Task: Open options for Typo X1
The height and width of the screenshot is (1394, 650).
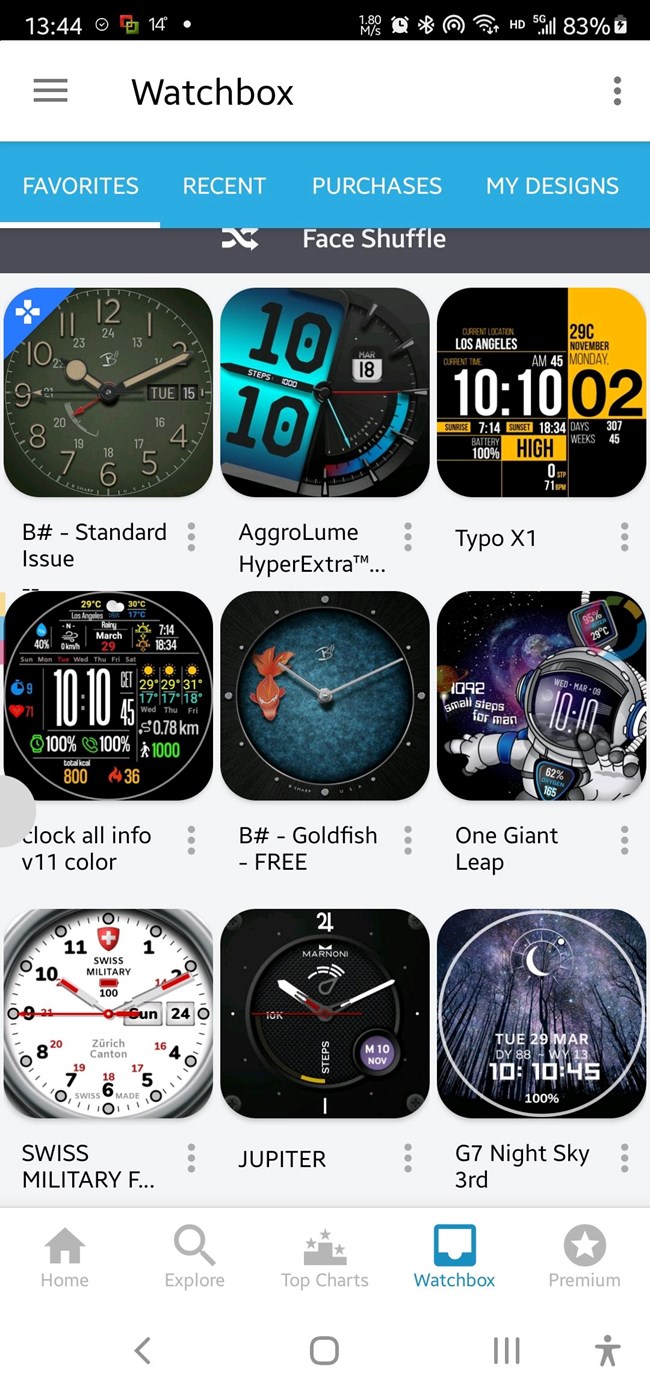Action: 624,538
